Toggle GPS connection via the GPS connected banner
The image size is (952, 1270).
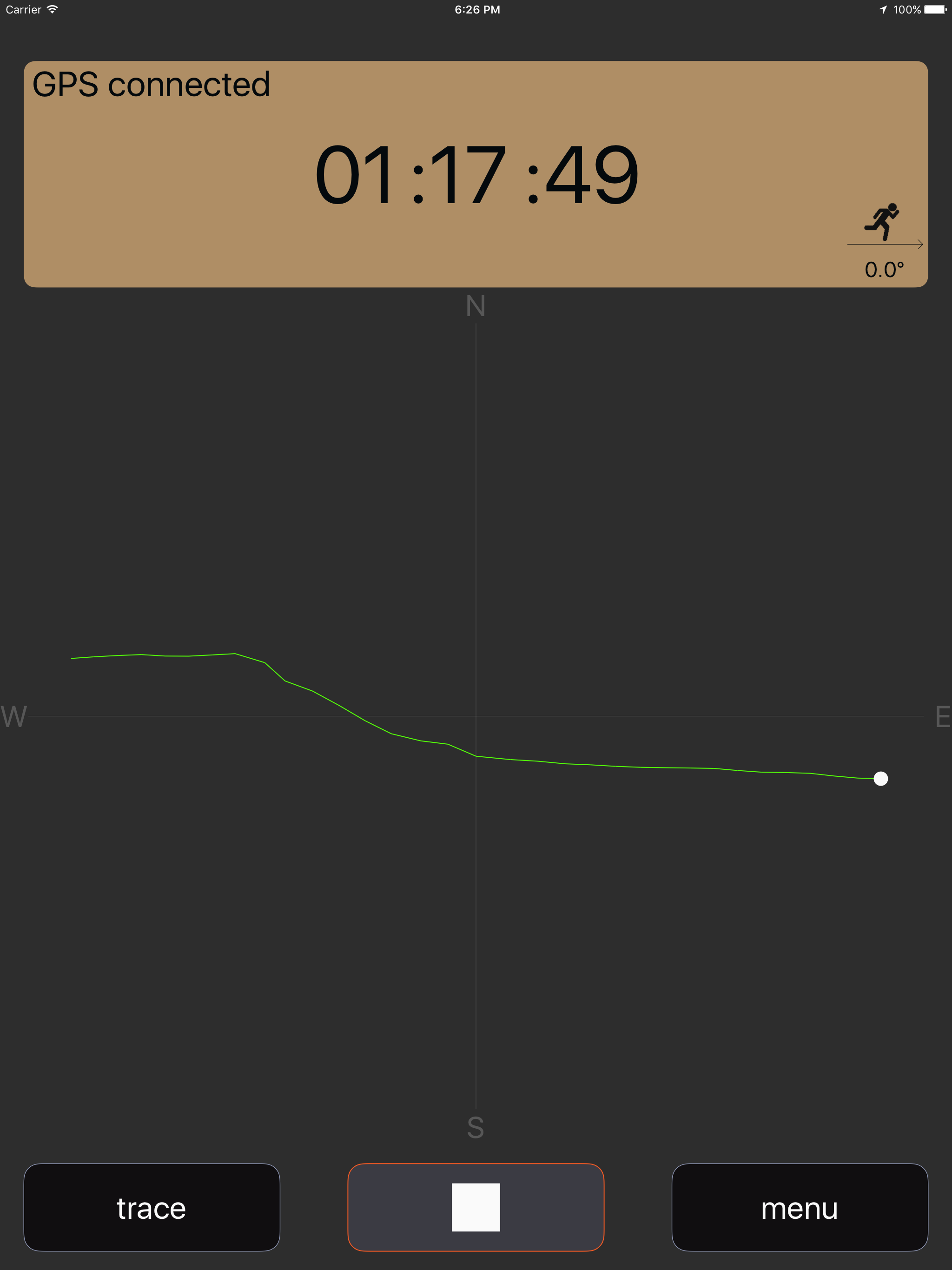click(151, 84)
